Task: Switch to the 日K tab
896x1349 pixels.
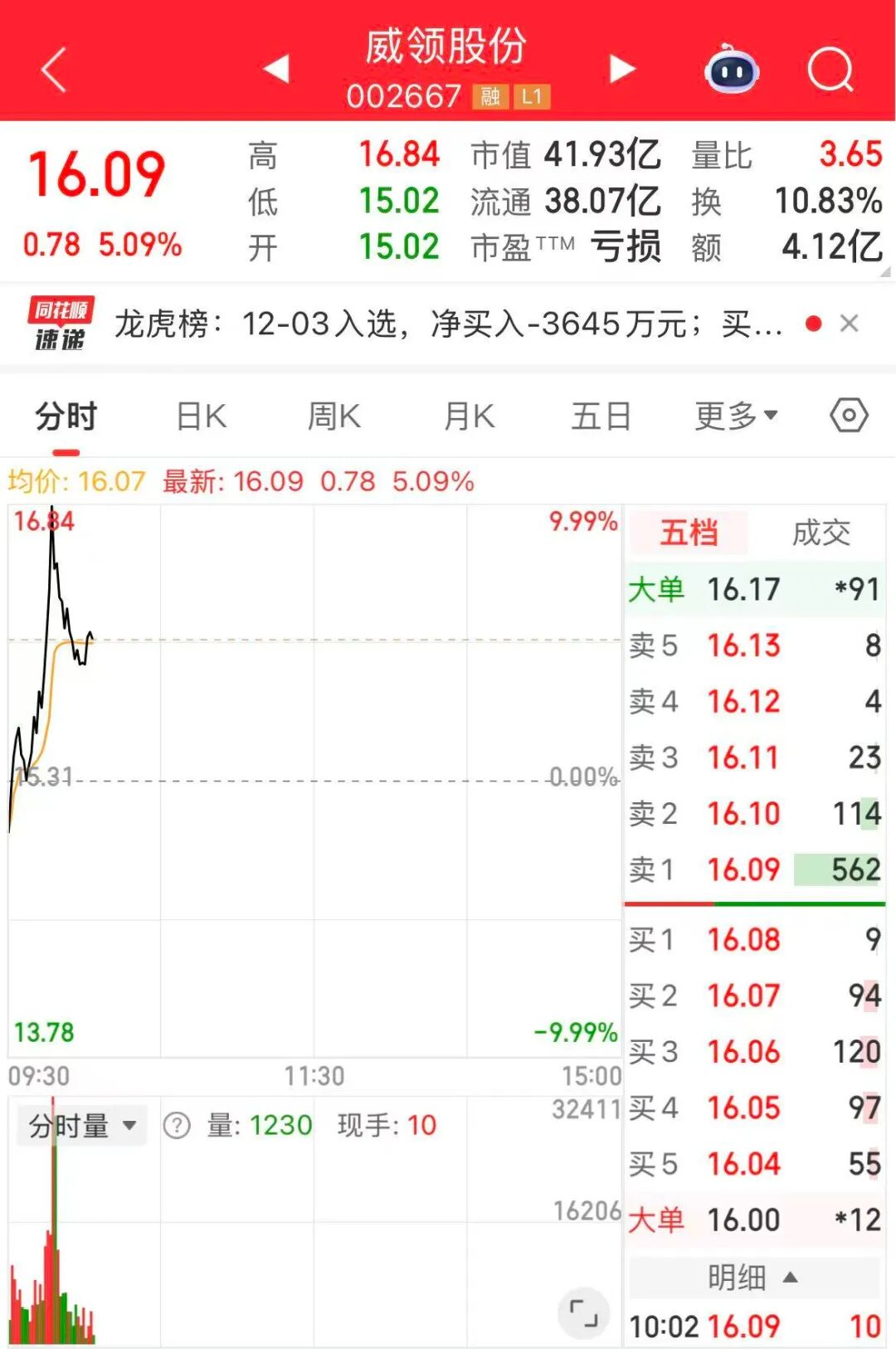Action: pos(202,416)
